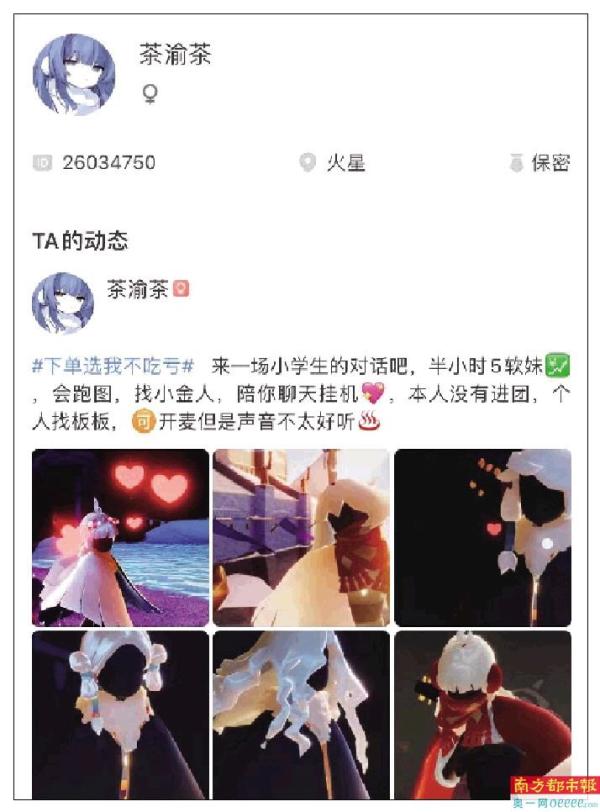Image resolution: width=600 pixels, height=812 pixels.
Task: Open the large profile avatar at the top
Action: [x=74, y=75]
